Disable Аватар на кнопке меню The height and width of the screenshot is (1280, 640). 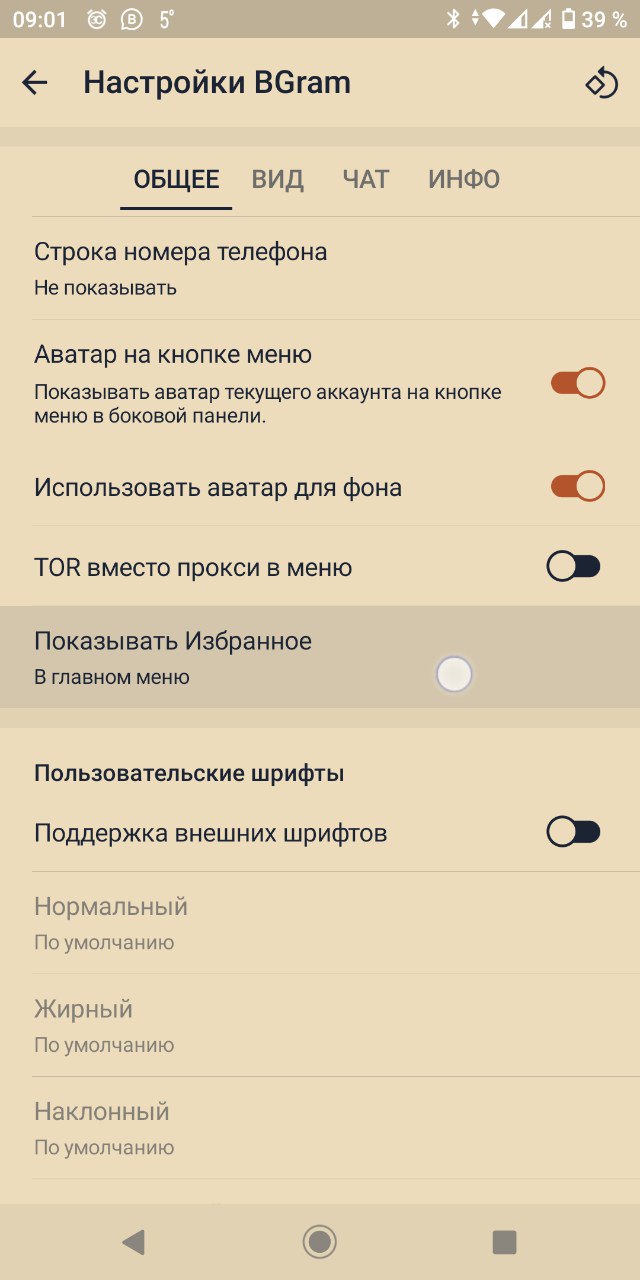coord(577,383)
